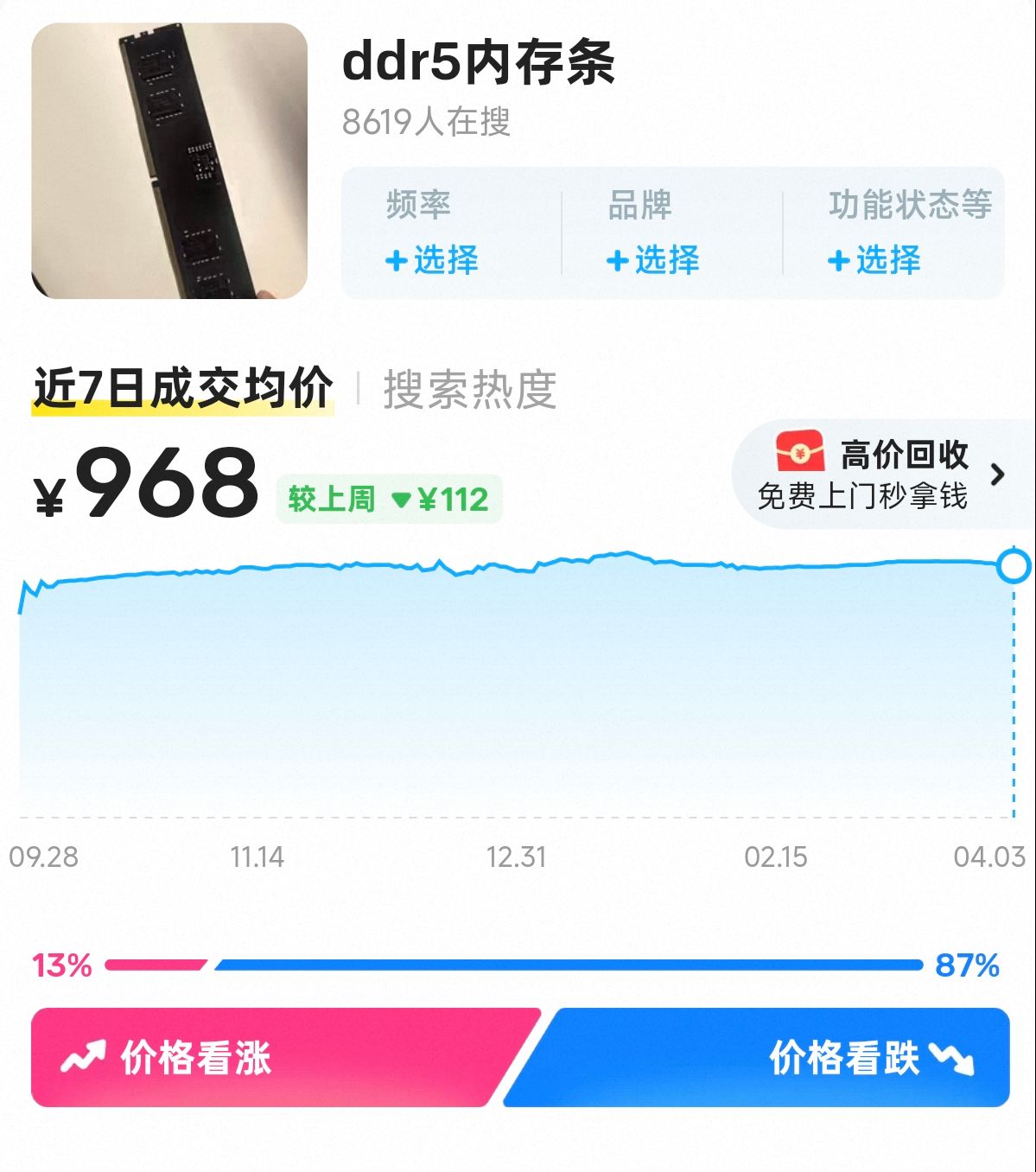This screenshot has height=1172, width=1036.
Task: Select a 频率 filter option
Action: point(431,259)
